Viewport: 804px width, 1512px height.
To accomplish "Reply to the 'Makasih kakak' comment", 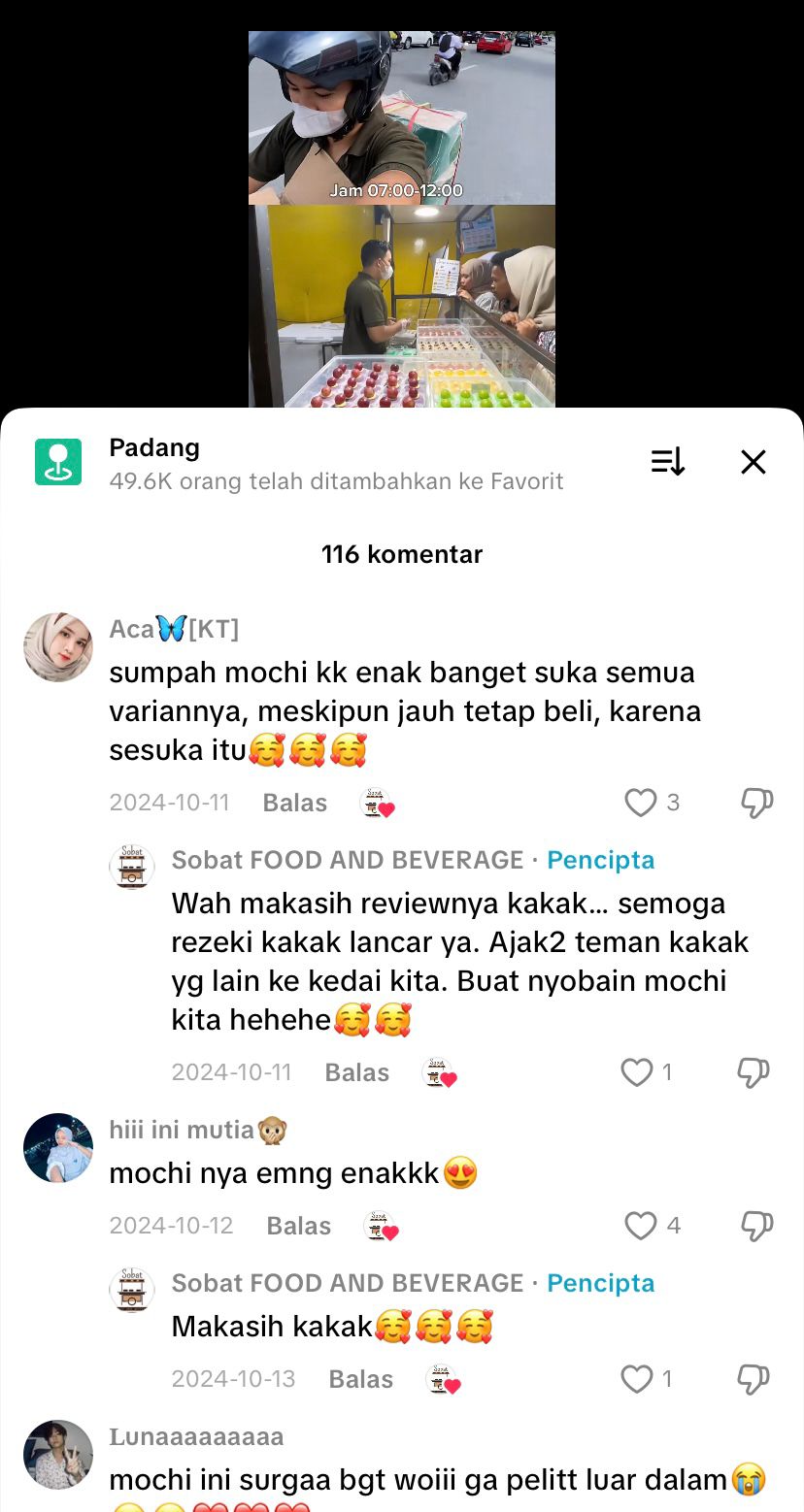I will [360, 1379].
